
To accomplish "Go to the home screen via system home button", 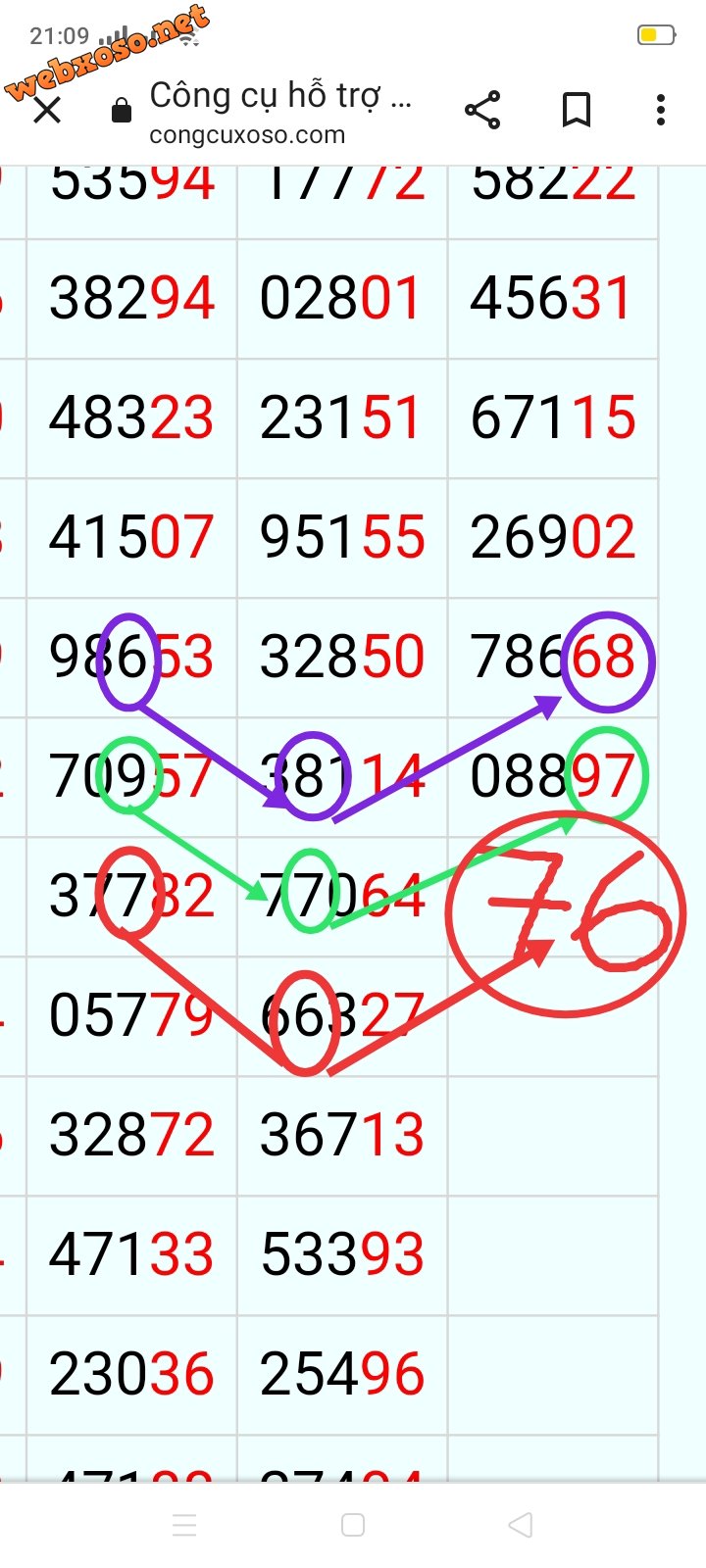I will point(353,1525).
